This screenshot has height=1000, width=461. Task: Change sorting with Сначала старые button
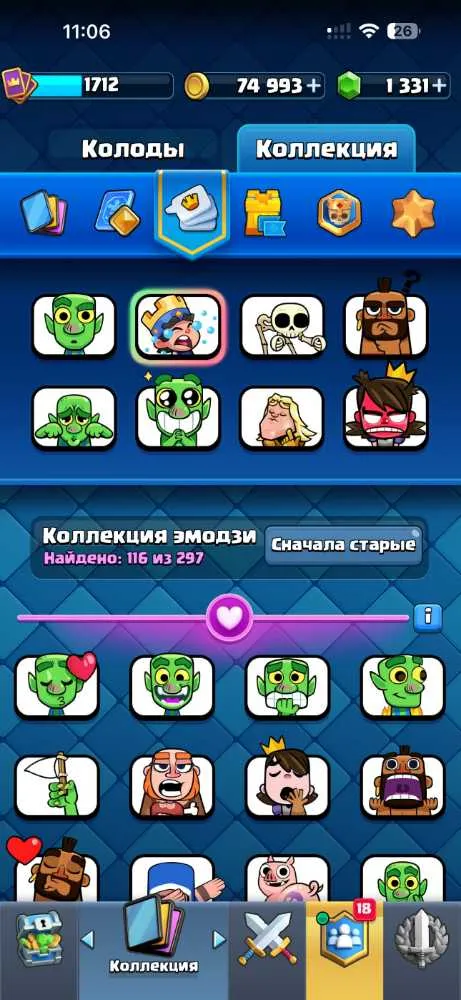pos(344,545)
